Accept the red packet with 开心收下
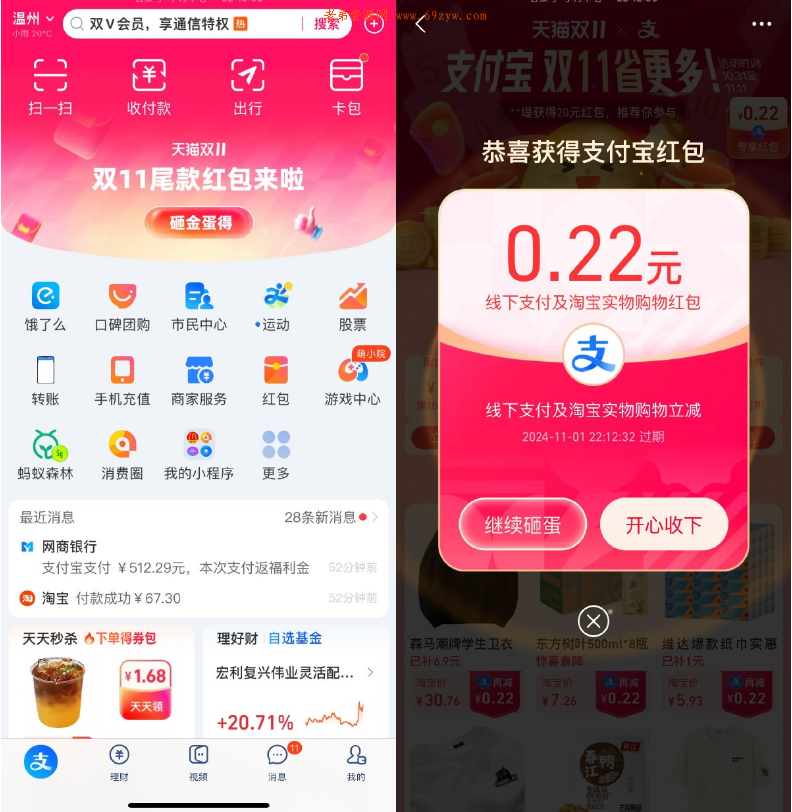The width and height of the screenshot is (792, 812). click(x=664, y=525)
